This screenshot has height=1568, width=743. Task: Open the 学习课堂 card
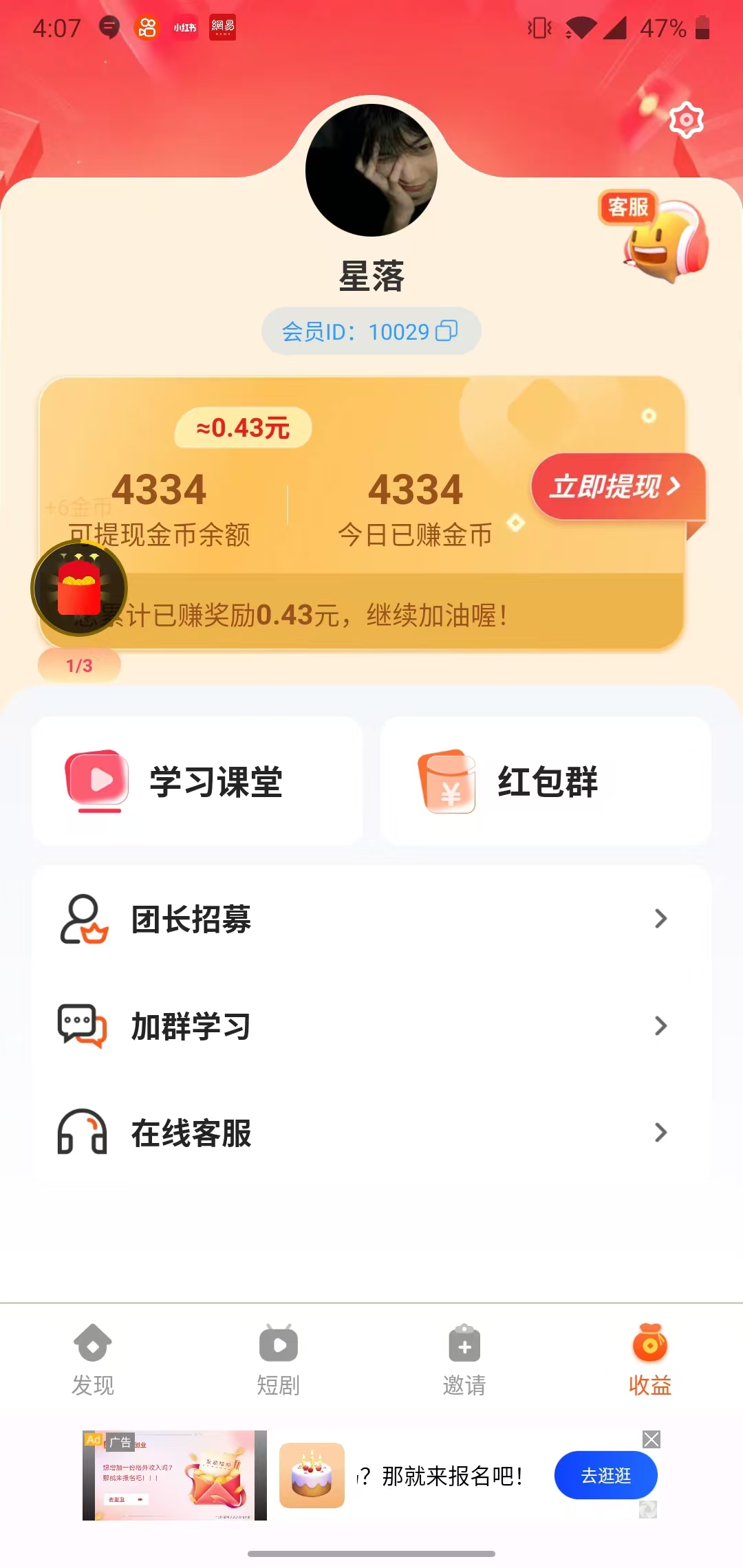coord(197,781)
